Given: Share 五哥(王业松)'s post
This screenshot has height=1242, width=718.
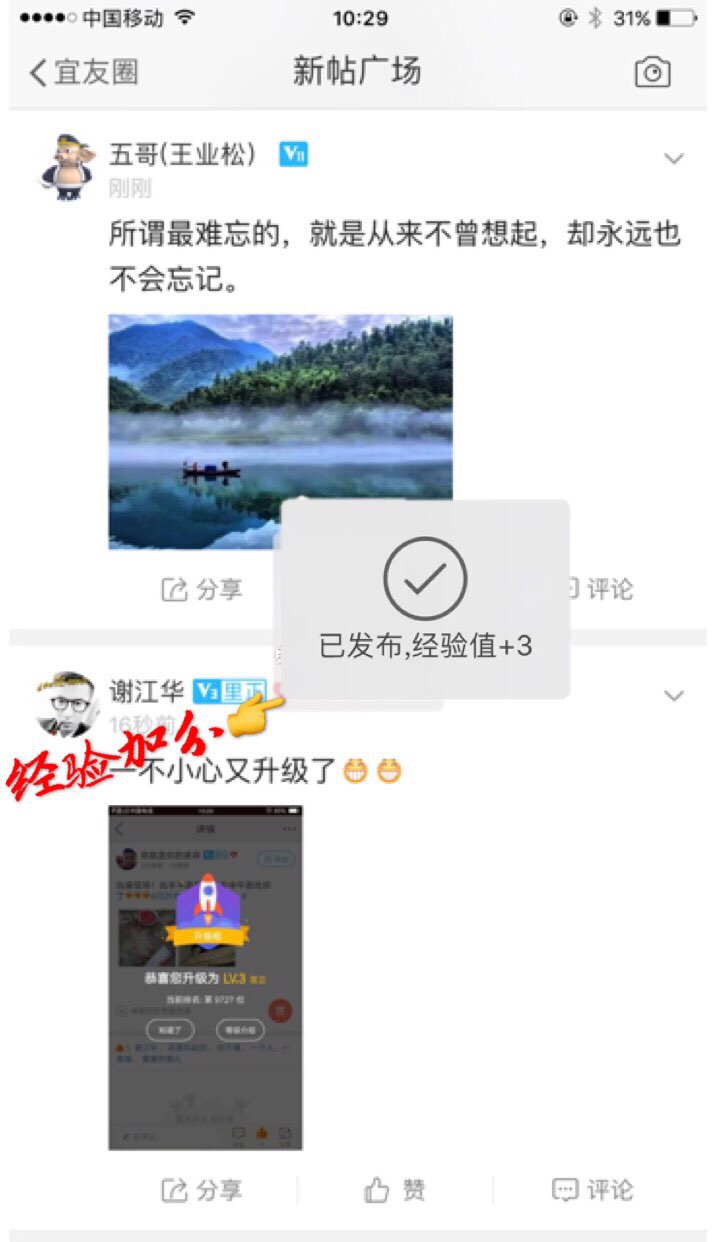Looking at the screenshot, I should pyautogui.click(x=202, y=590).
